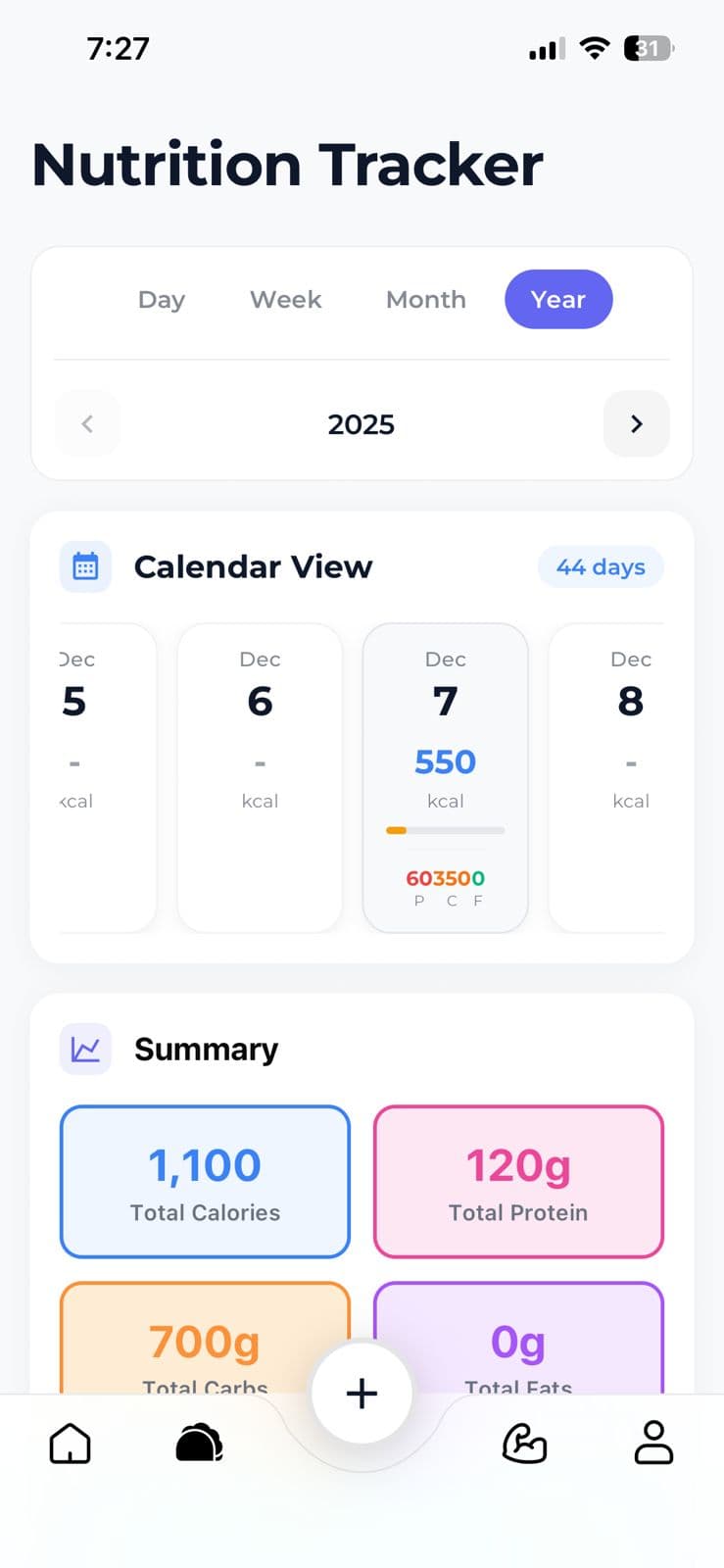Select the Day view option
The height and width of the screenshot is (1568, 724).
click(x=162, y=300)
